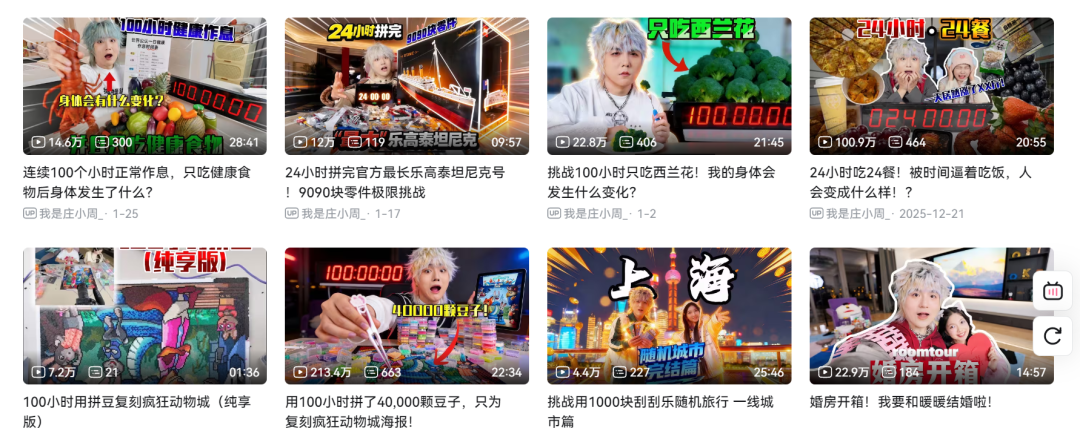
Task: Refresh the video list
Action: tap(1052, 335)
